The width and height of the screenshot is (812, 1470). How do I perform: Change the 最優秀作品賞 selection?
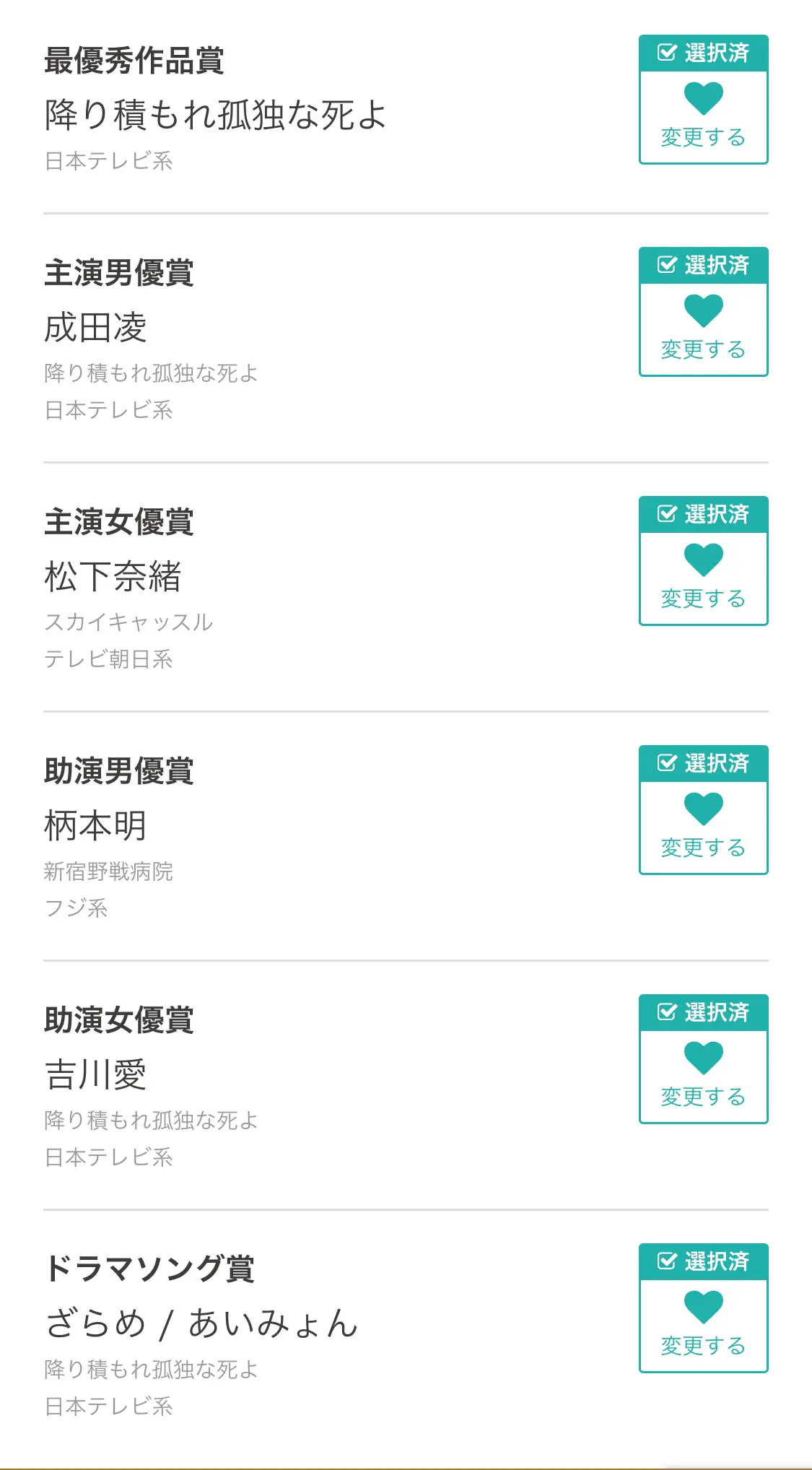703,100
